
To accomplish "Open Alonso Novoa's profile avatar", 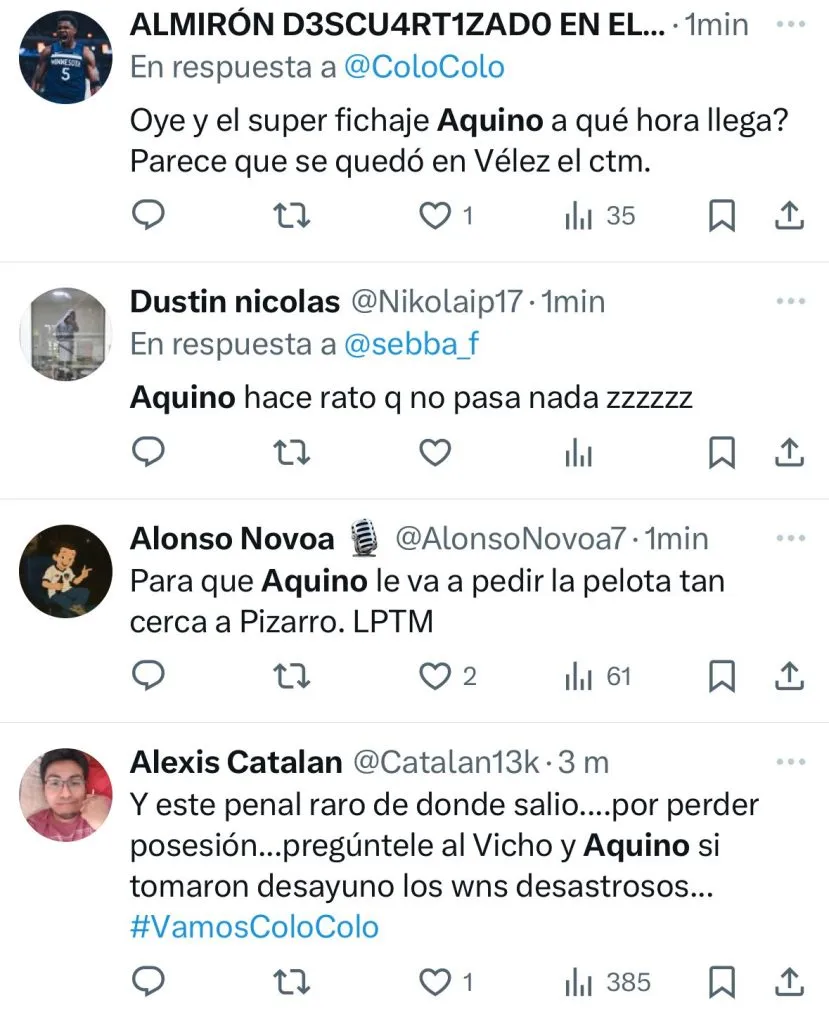I will click(66, 571).
